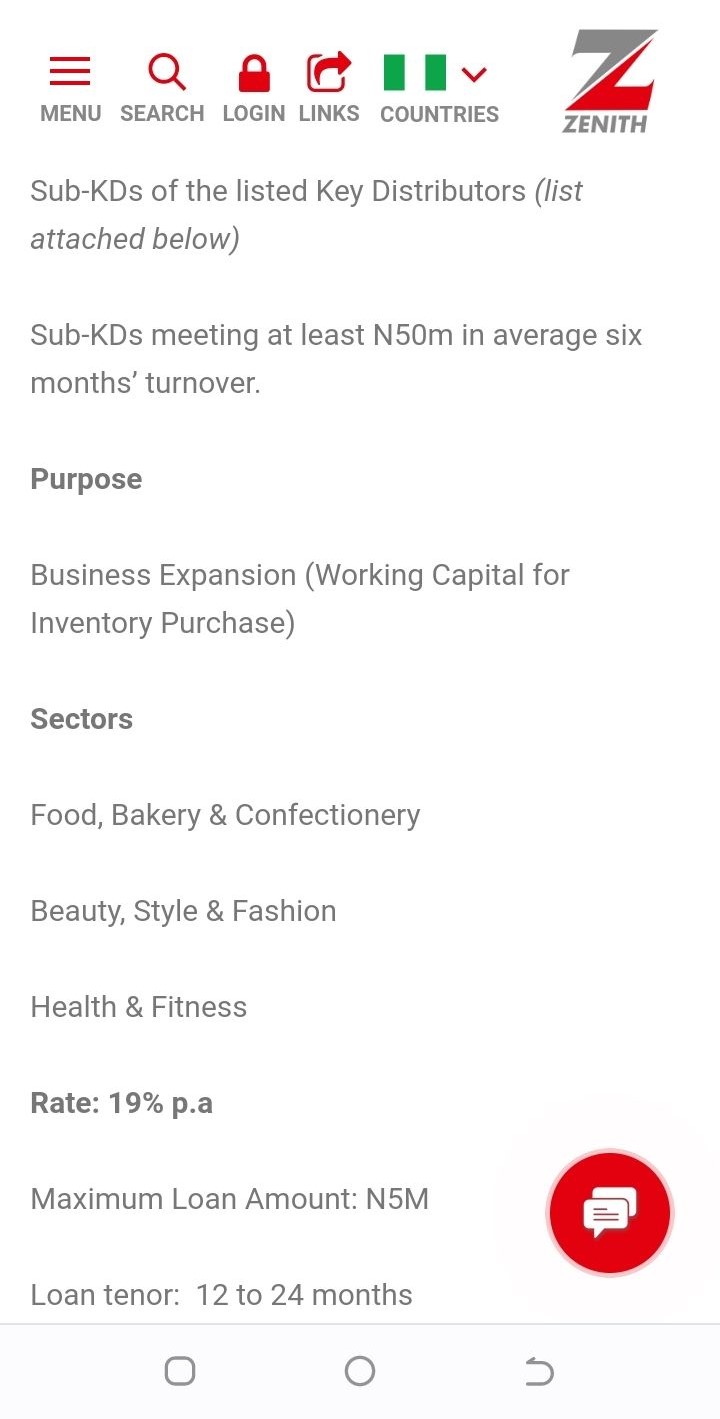720x1419 pixels.
Task: Open the hamburger MENU
Action: point(70,88)
